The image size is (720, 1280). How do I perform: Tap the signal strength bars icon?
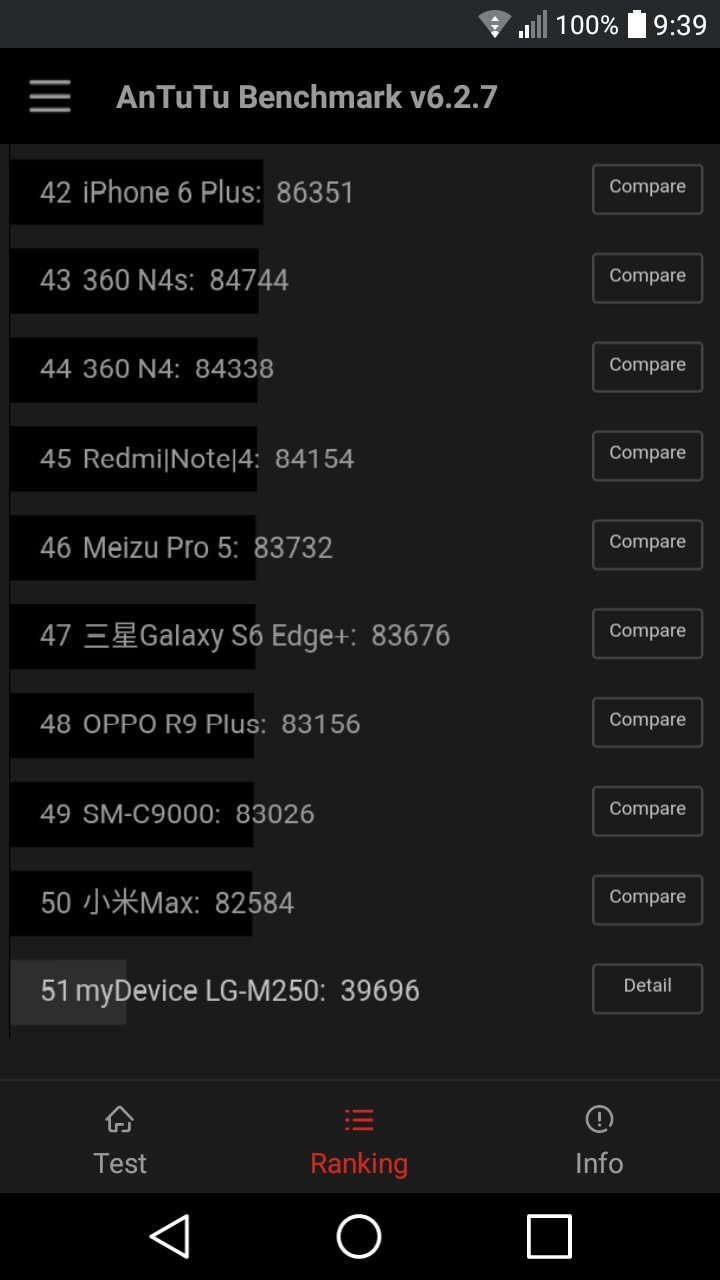pyautogui.click(x=531, y=23)
